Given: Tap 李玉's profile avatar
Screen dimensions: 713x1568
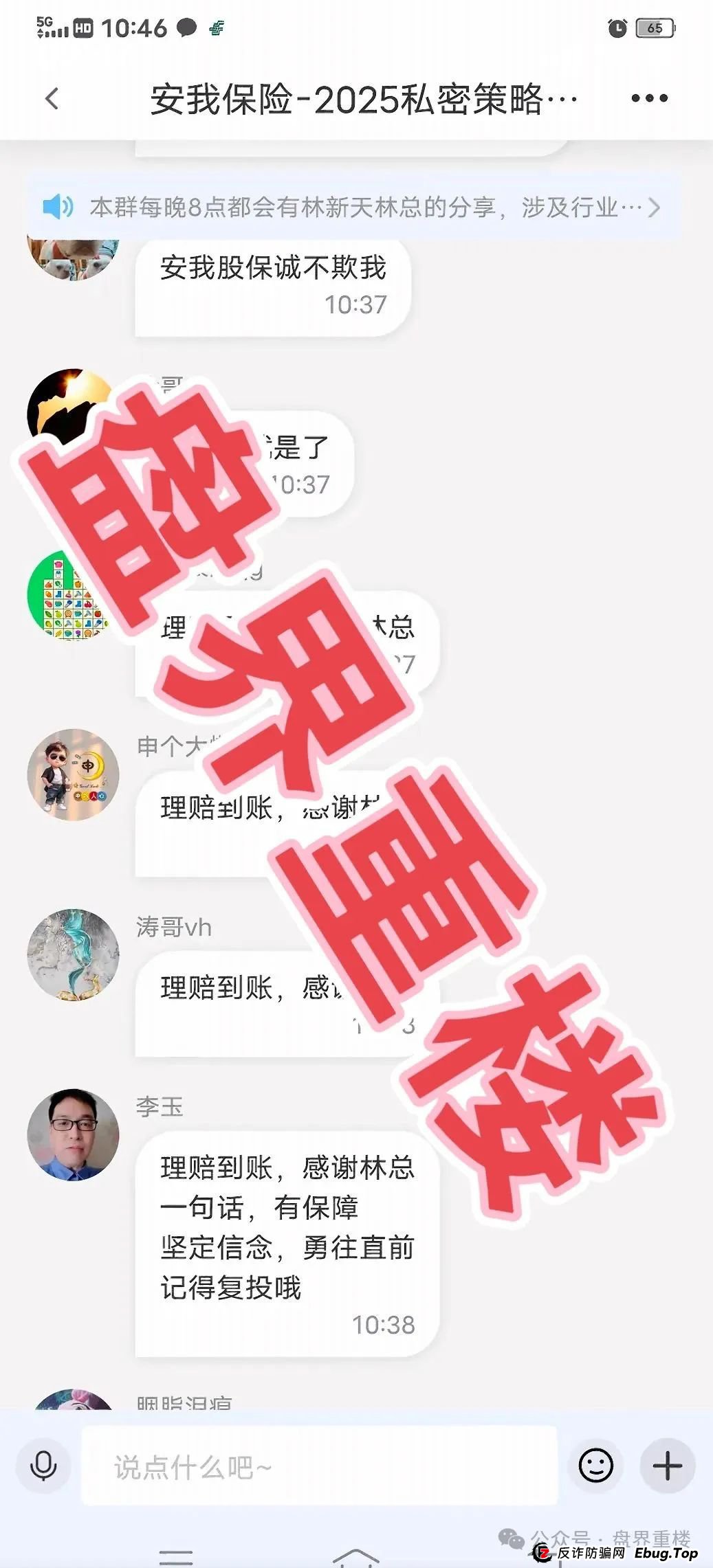Looking at the screenshot, I should pos(72,1135).
